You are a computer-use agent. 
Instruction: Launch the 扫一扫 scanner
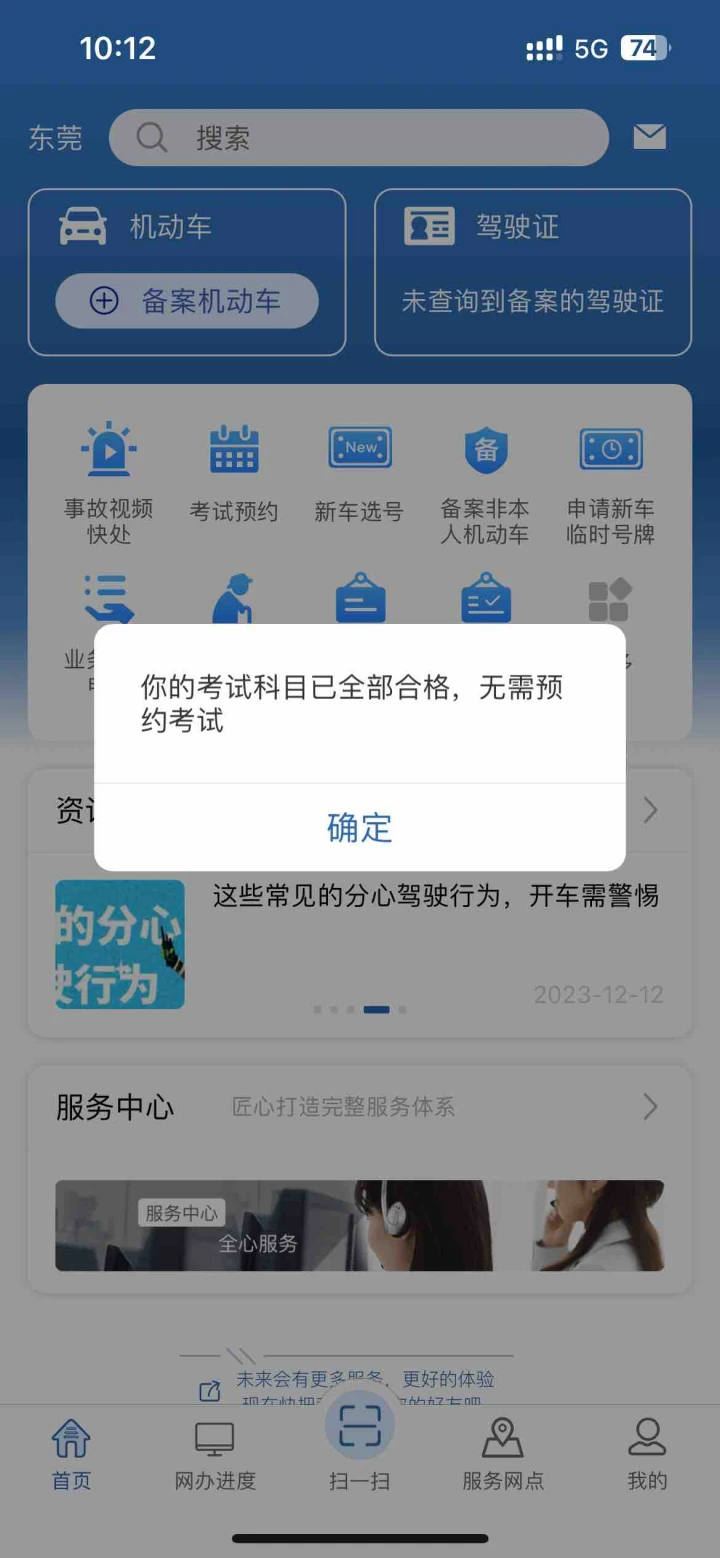(360, 1440)
